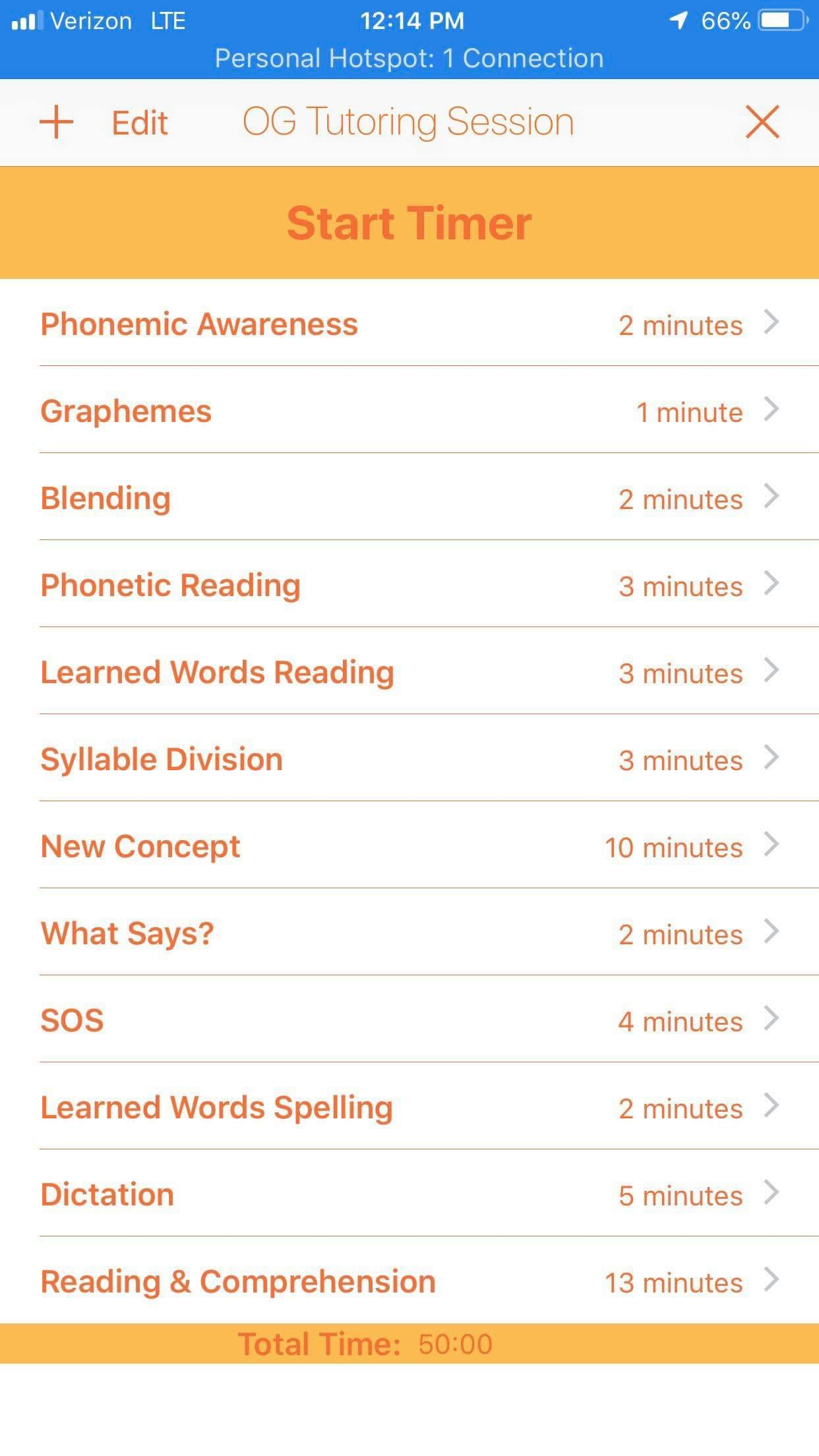
Task: Open Phonetic Reading details
Action: click(409, 585)
